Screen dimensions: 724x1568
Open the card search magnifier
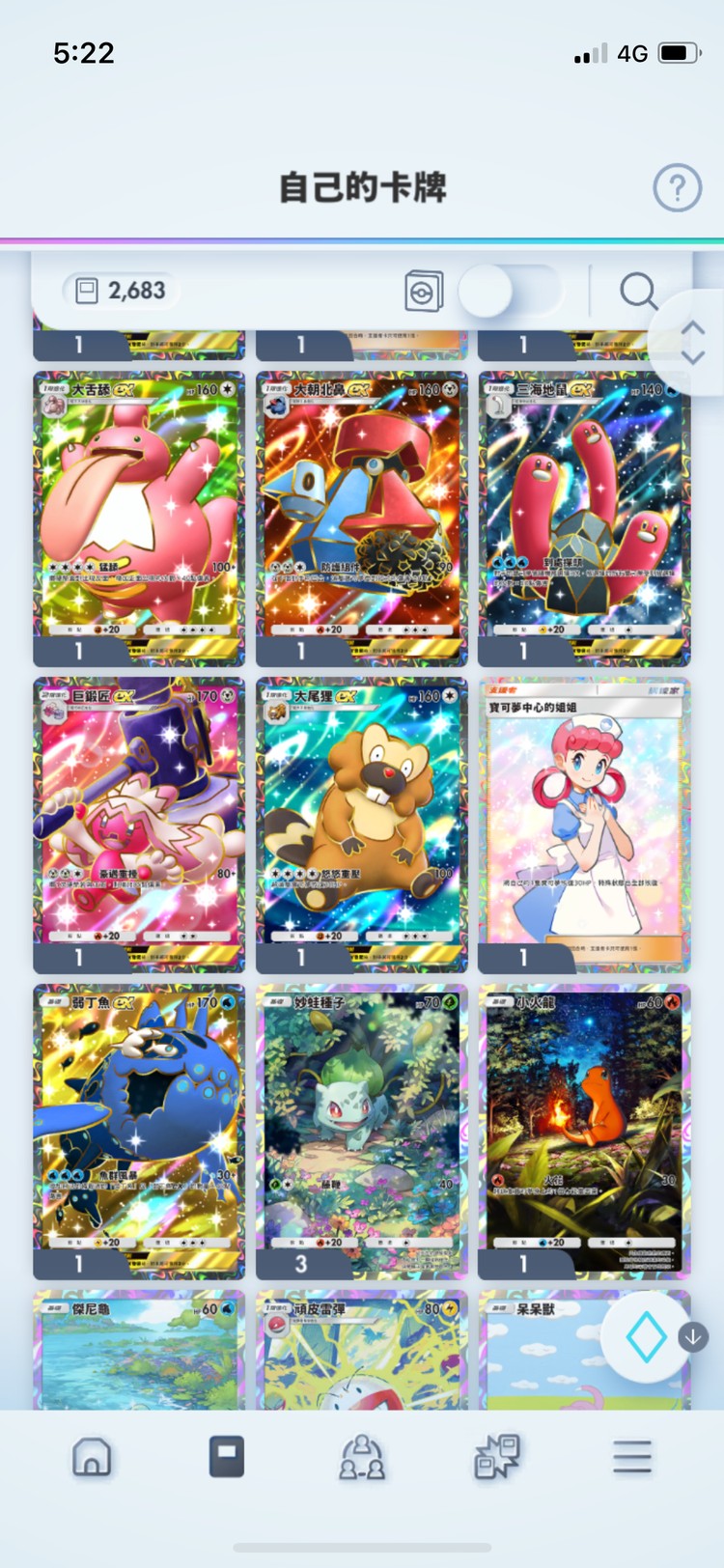point(638,290)
